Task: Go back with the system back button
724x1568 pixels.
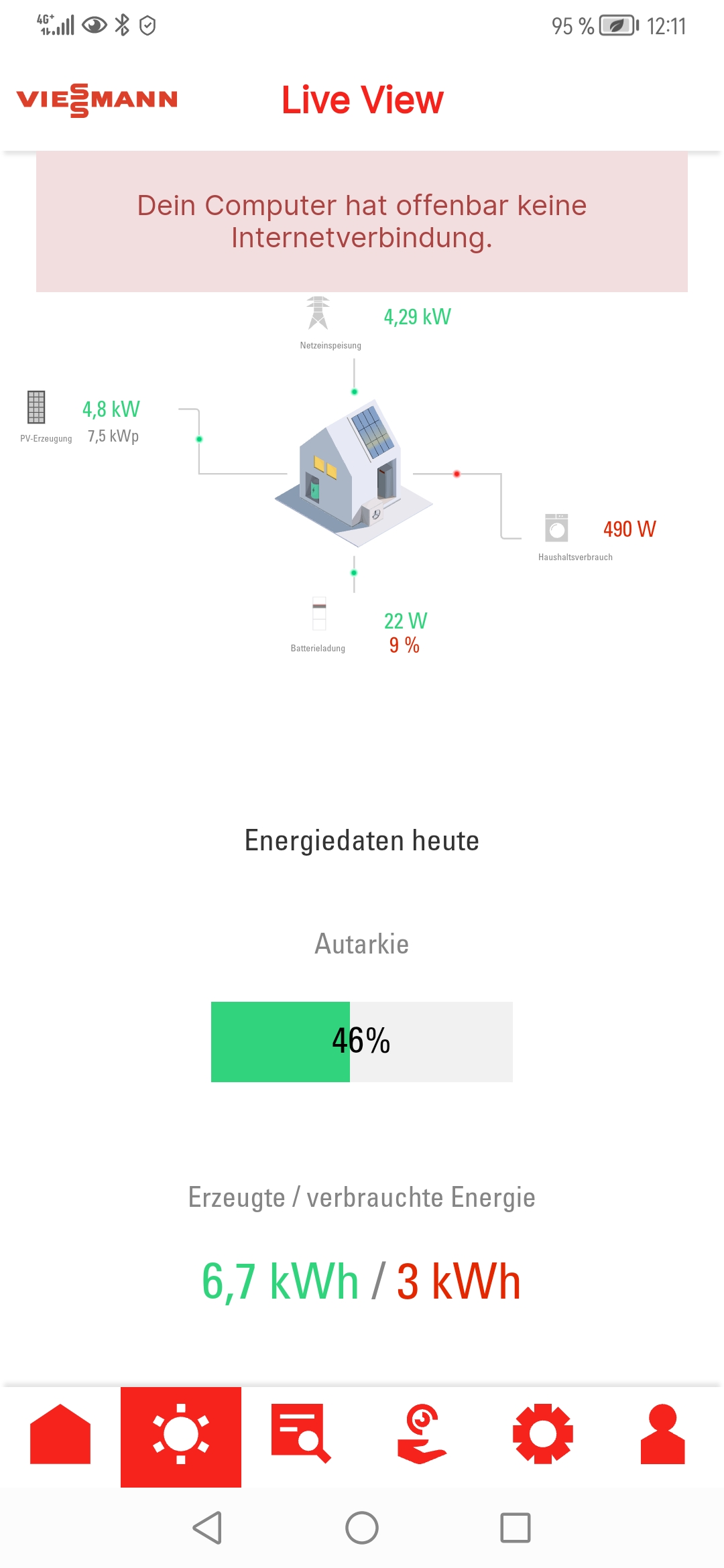Action: (208, 1528)
